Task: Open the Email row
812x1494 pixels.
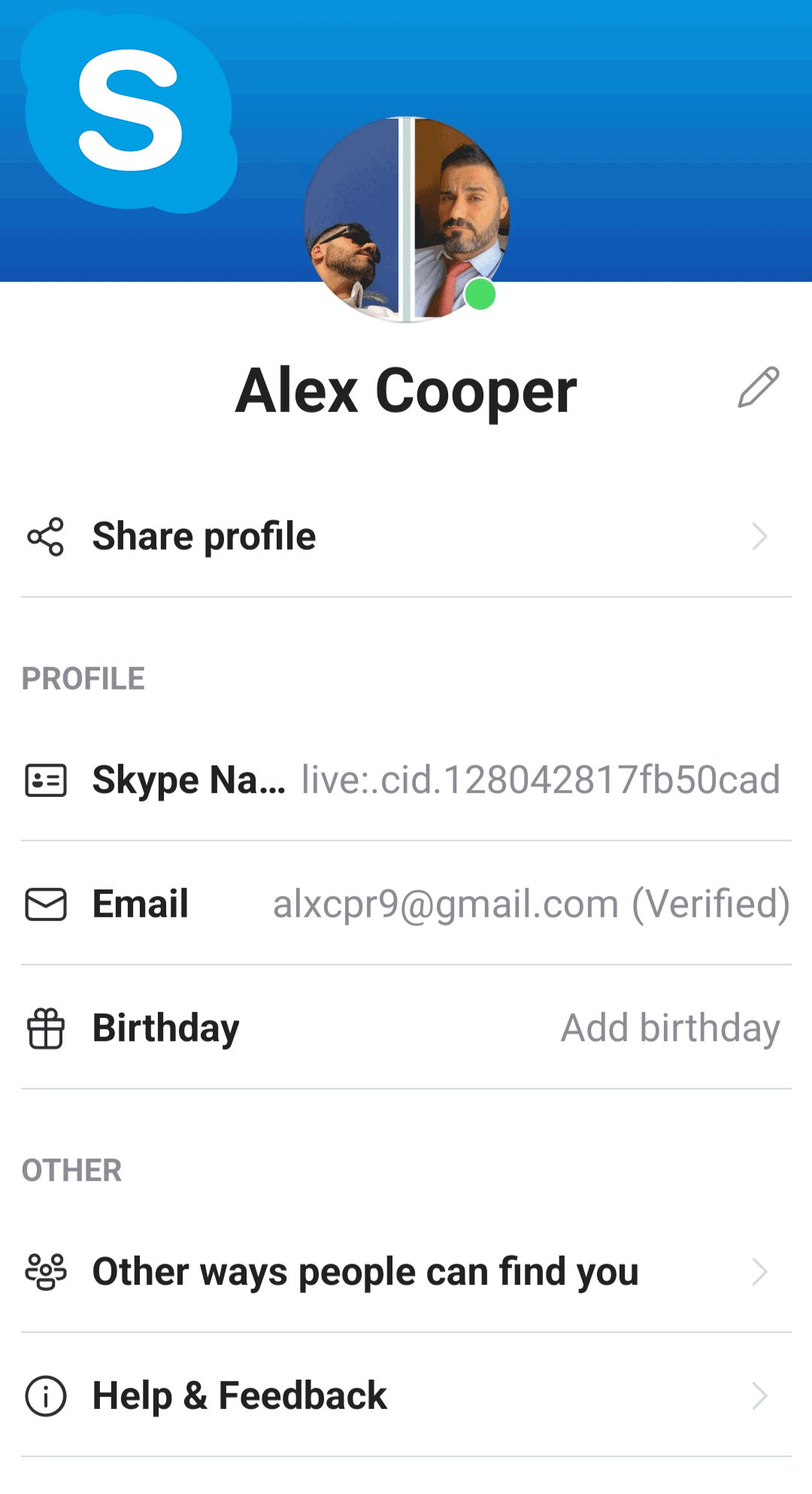Action: (406, 904)
